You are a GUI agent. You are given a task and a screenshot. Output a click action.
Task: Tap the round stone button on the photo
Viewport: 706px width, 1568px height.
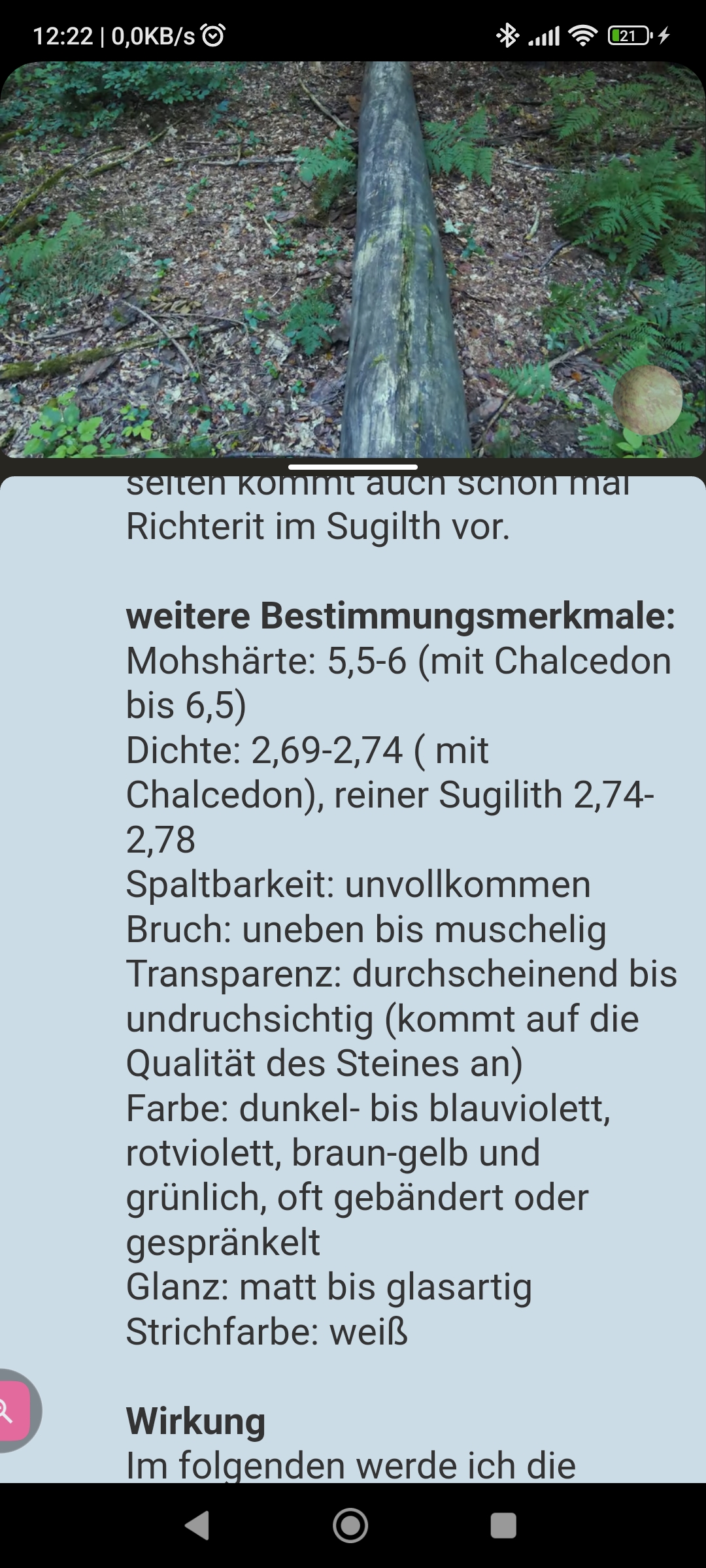[x=647, y=400]
